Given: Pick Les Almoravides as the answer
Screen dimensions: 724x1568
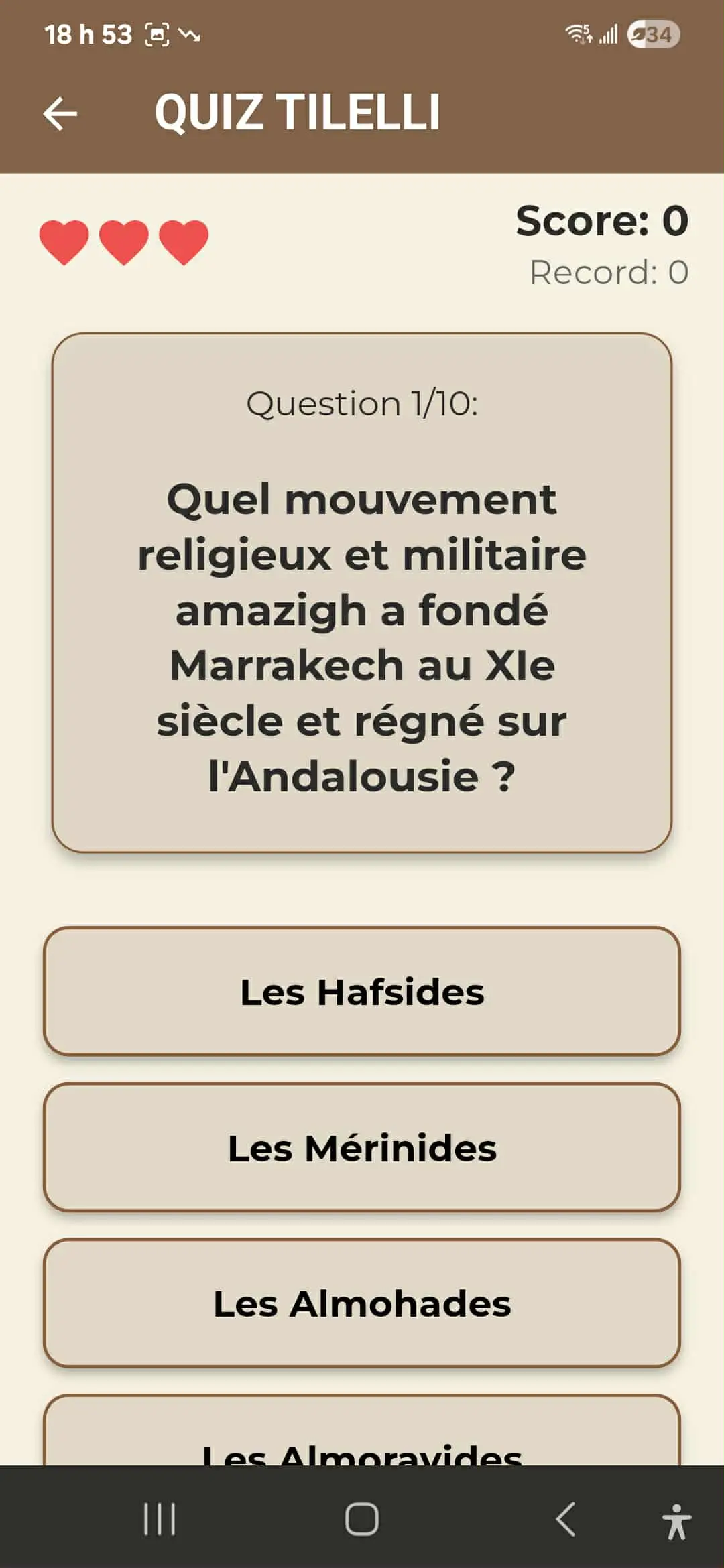Looking at the screenshot, I should [362, 1441].
